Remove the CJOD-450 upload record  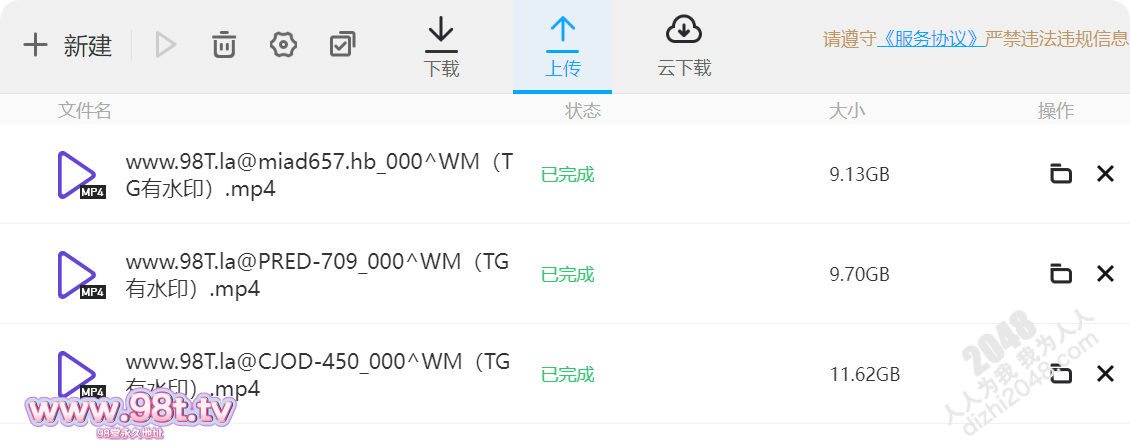pyautogui.click(x=1105, y=374)
